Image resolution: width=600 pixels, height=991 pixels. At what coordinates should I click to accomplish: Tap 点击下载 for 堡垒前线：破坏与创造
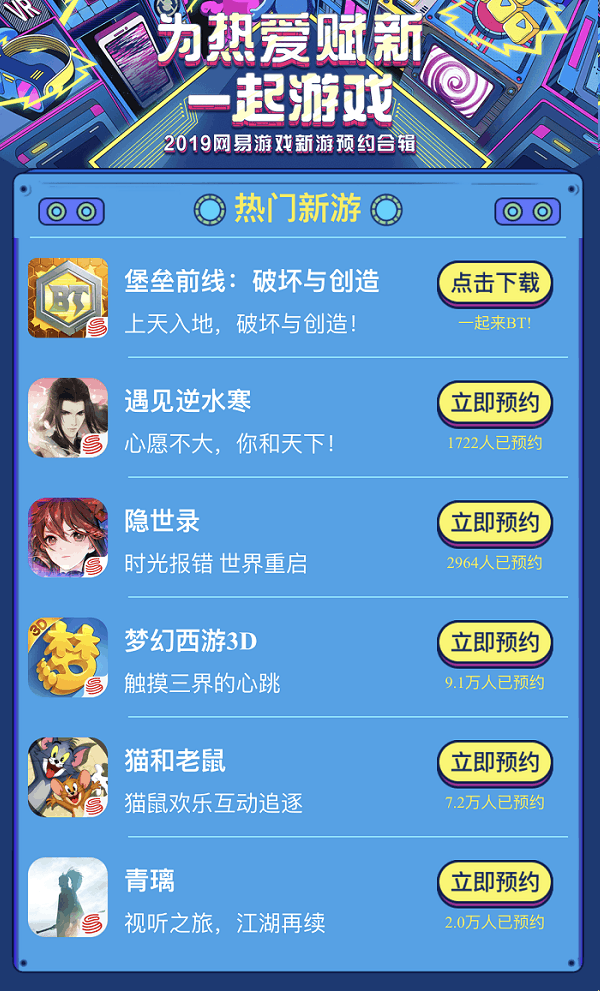pyautogui.click(x=495, y=283)
